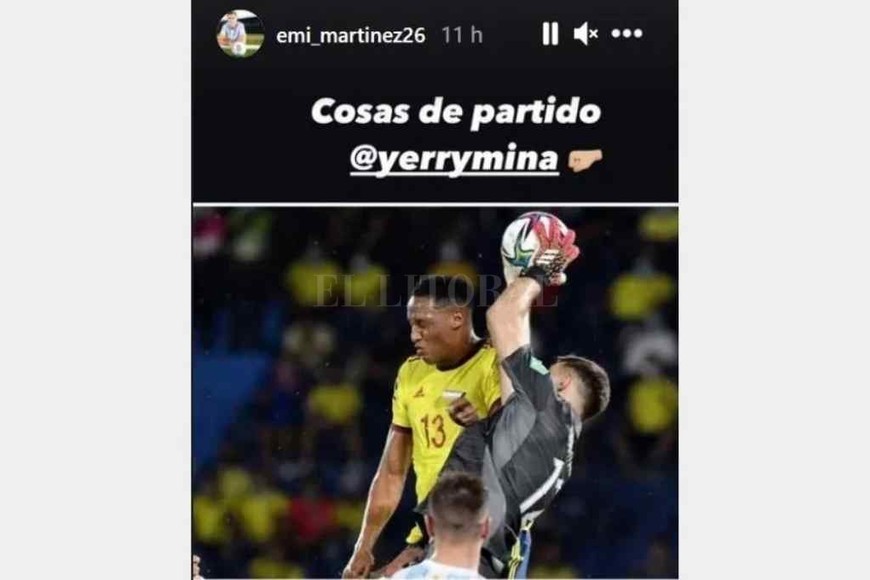
Task: Open the @yerrymina mention
Action: [x=454, y=160]
